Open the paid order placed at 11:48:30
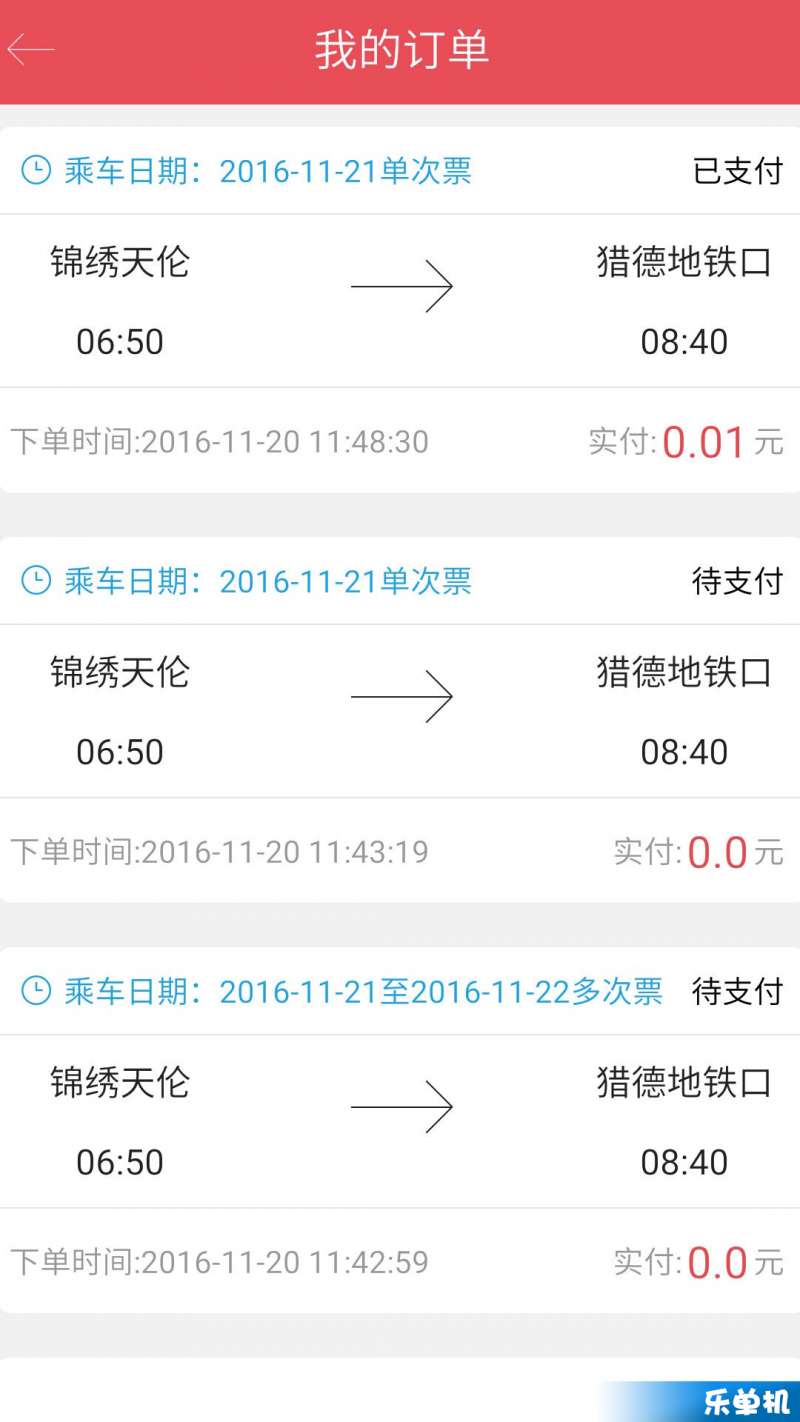 (400, 309)
